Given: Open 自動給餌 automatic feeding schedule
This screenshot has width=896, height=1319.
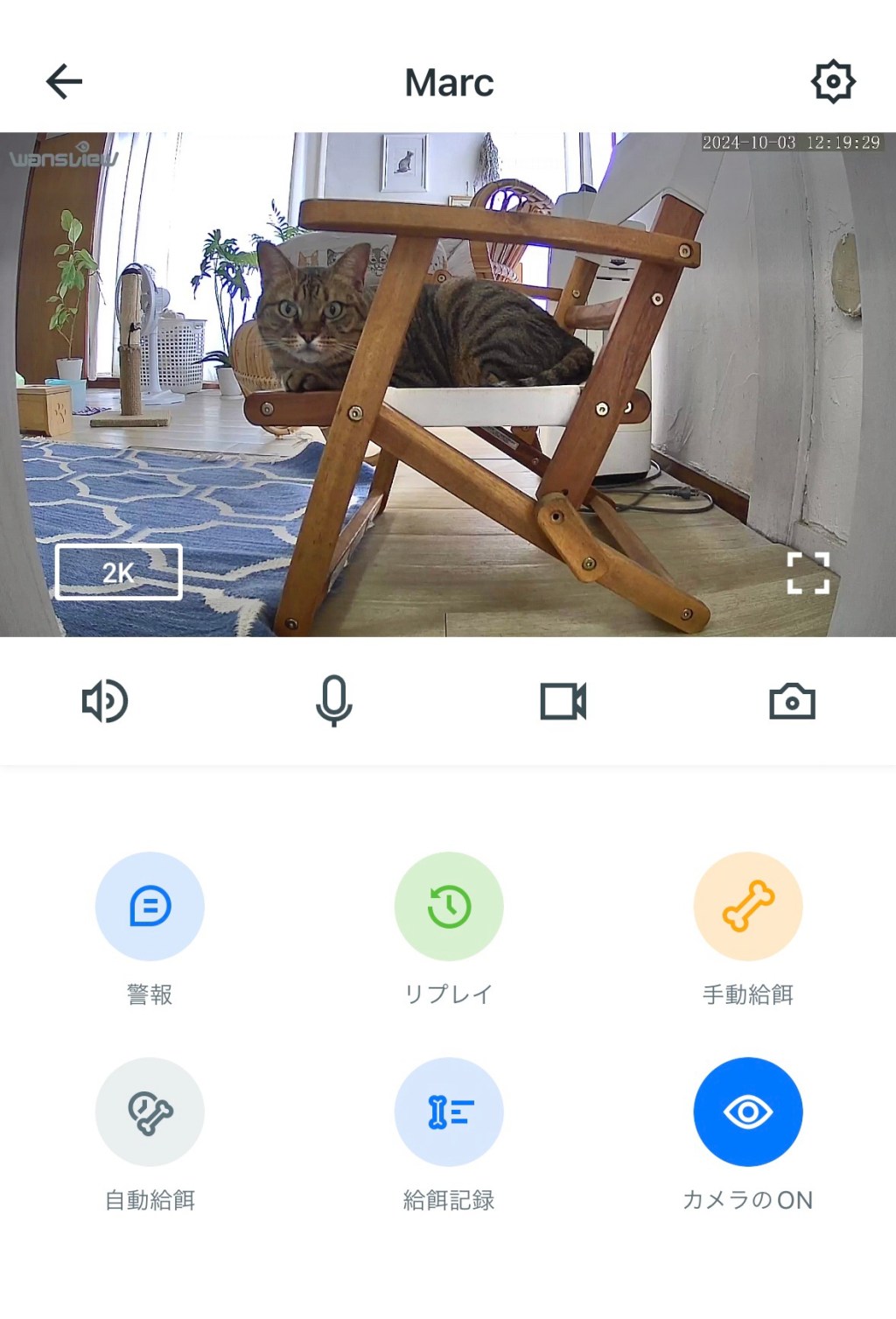Looking at the screenshot, I should (150, 1112).
